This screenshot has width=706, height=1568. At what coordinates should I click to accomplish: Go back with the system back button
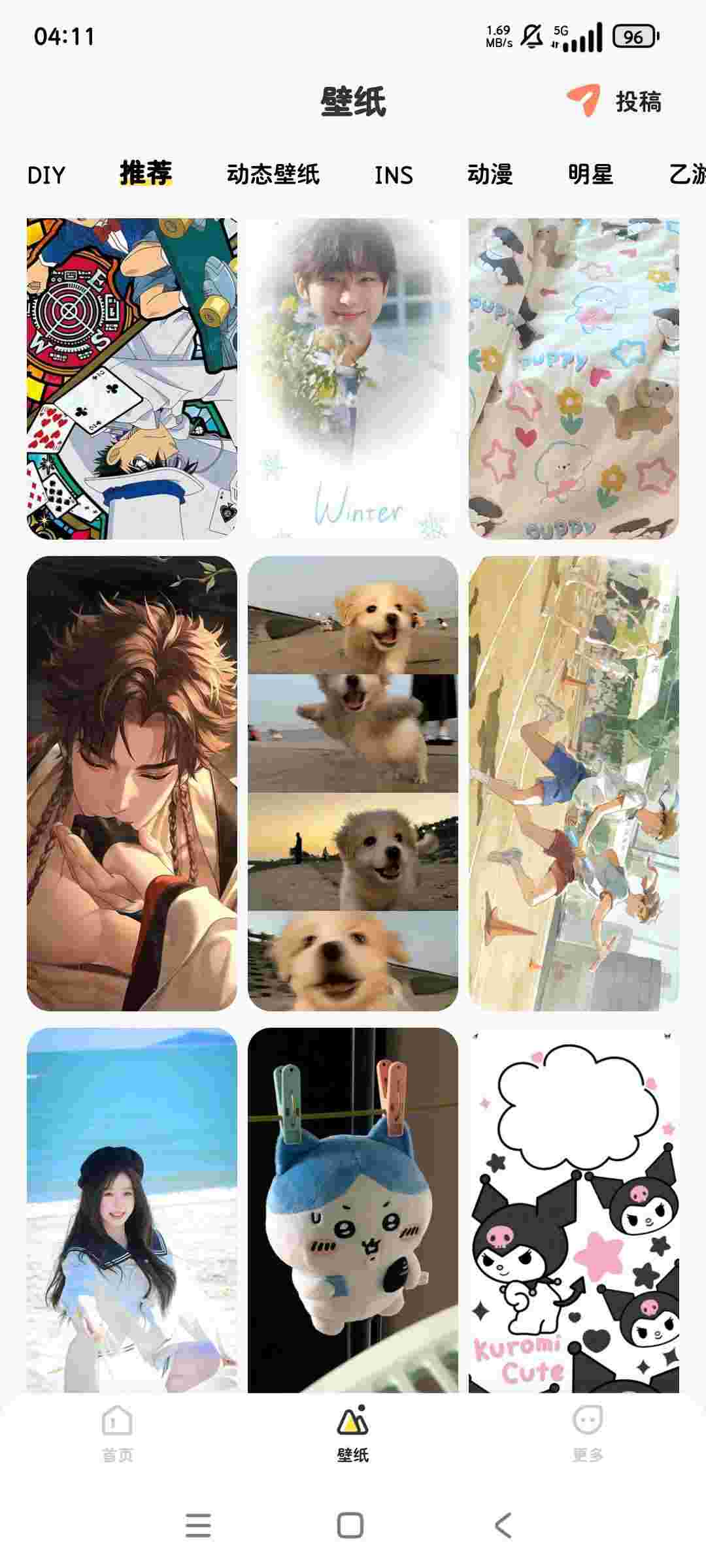pos(503,1526)
